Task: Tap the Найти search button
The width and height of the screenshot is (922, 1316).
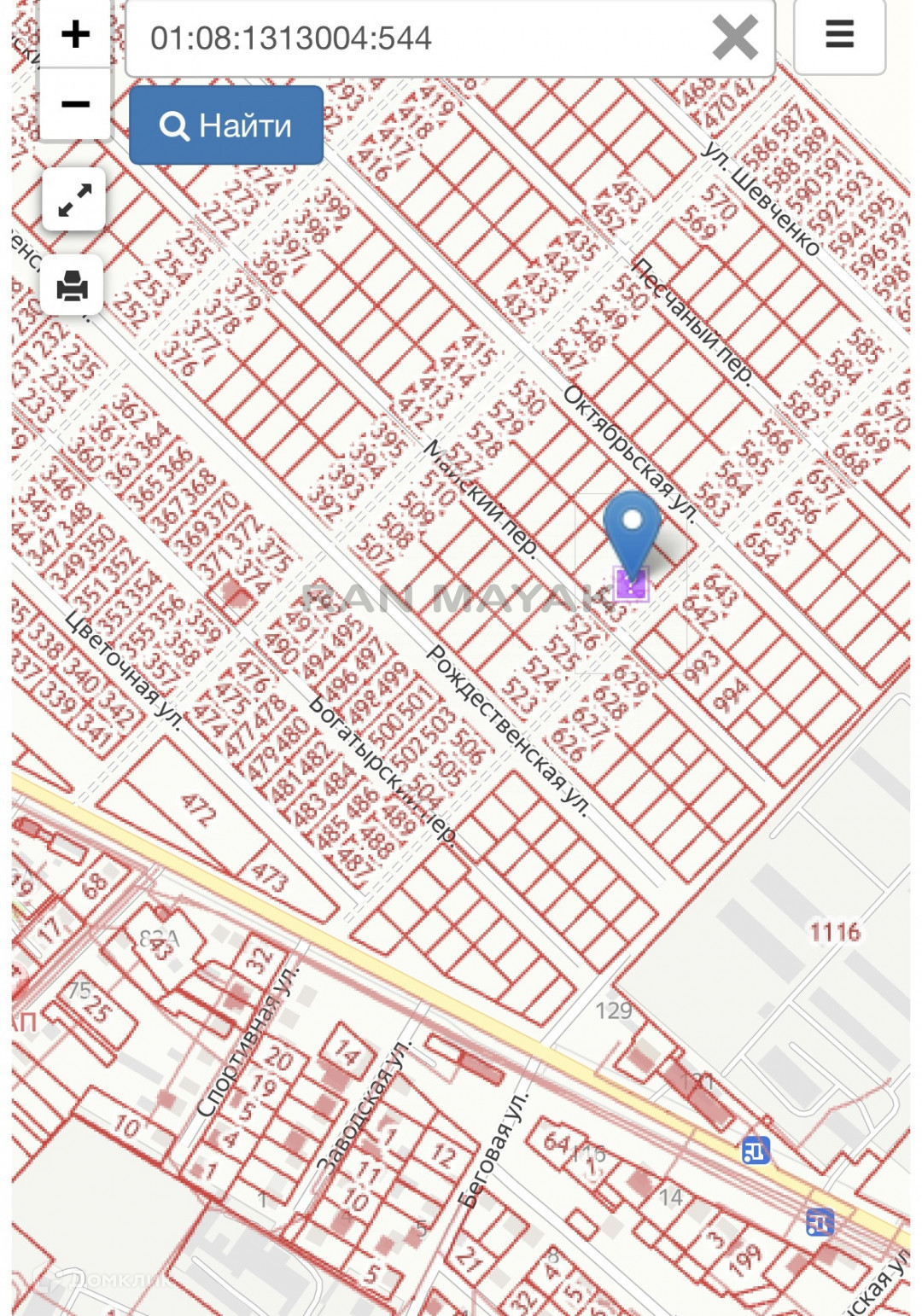Action: tap(226, 125)
